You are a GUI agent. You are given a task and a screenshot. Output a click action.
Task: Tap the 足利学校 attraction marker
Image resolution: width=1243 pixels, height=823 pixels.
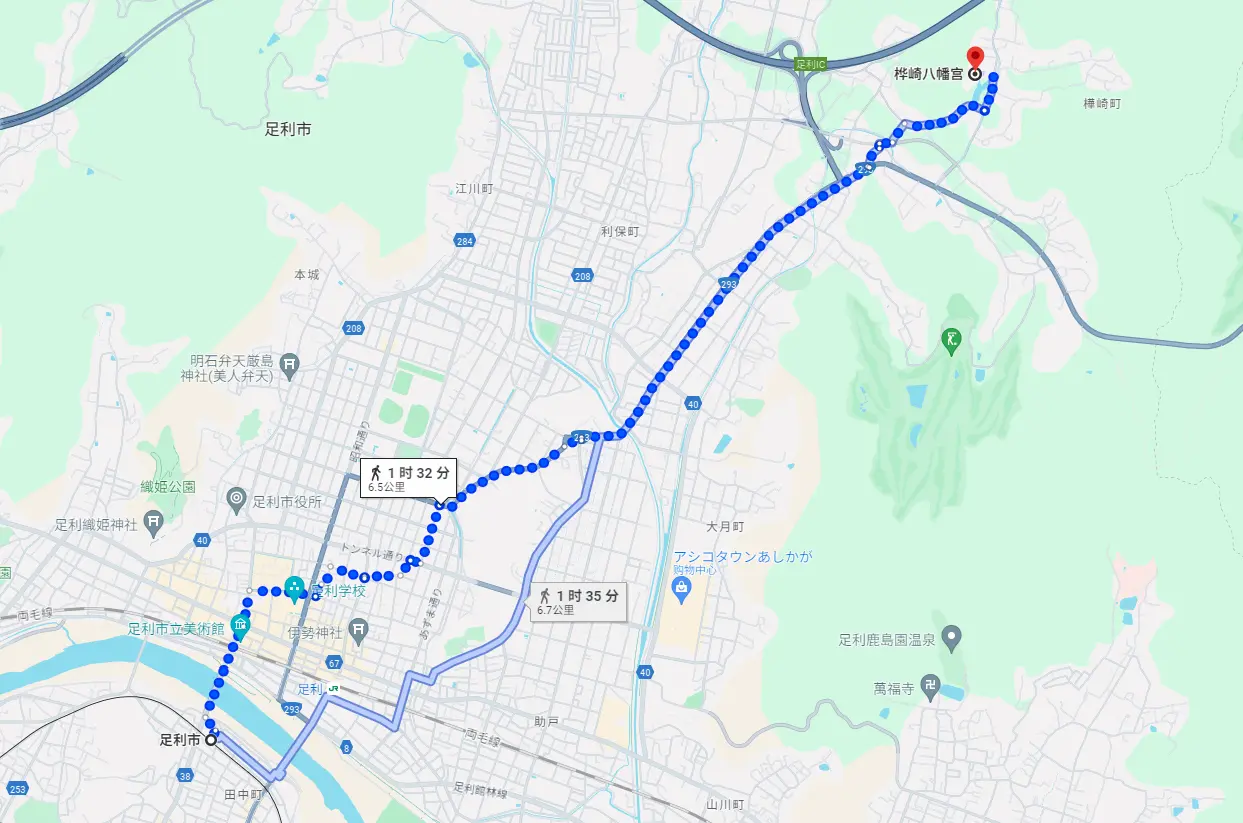[x=295, y=587]
